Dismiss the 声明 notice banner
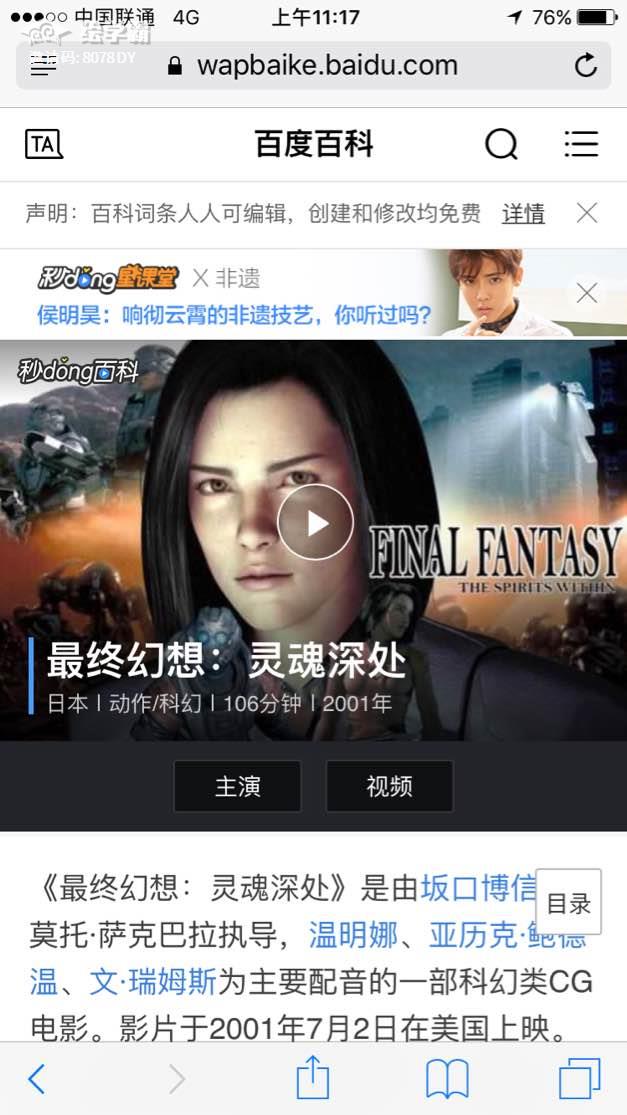The width and height of the screenshot is (627, 1115). pyautogui.click(x=587, y=212)
